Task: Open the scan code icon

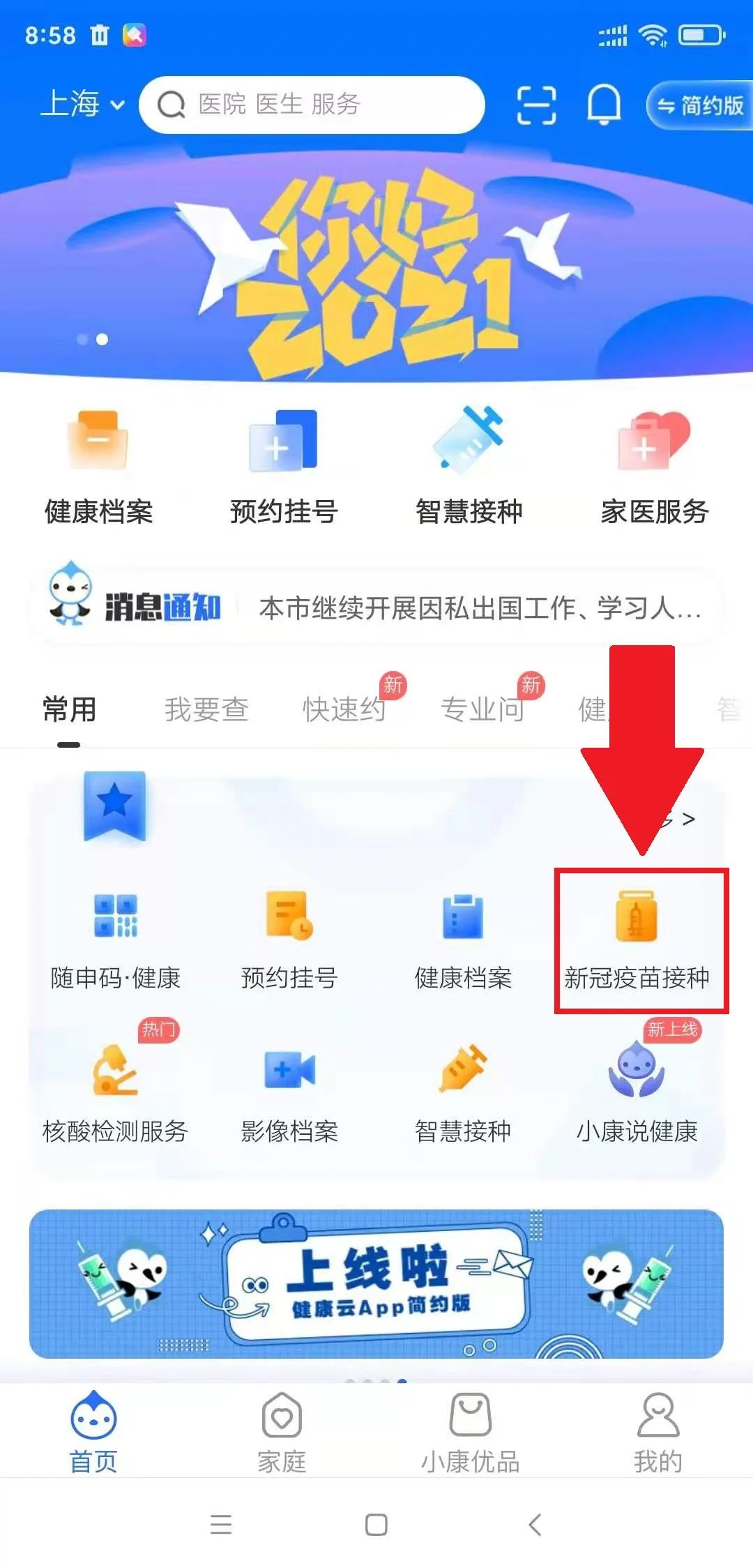Action: pos(536,105)
